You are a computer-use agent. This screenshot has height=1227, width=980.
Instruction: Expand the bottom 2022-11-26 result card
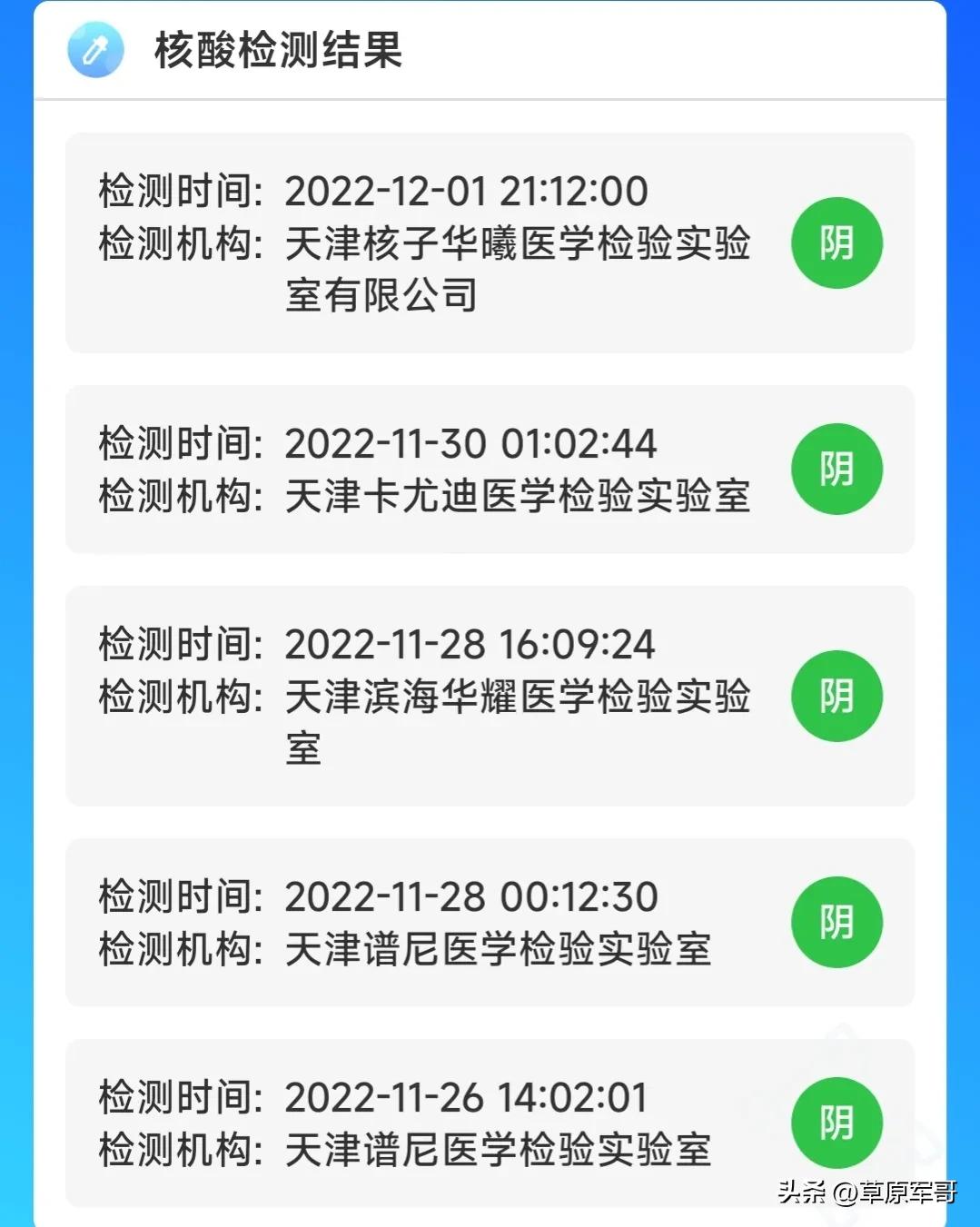pos(490,1123)
